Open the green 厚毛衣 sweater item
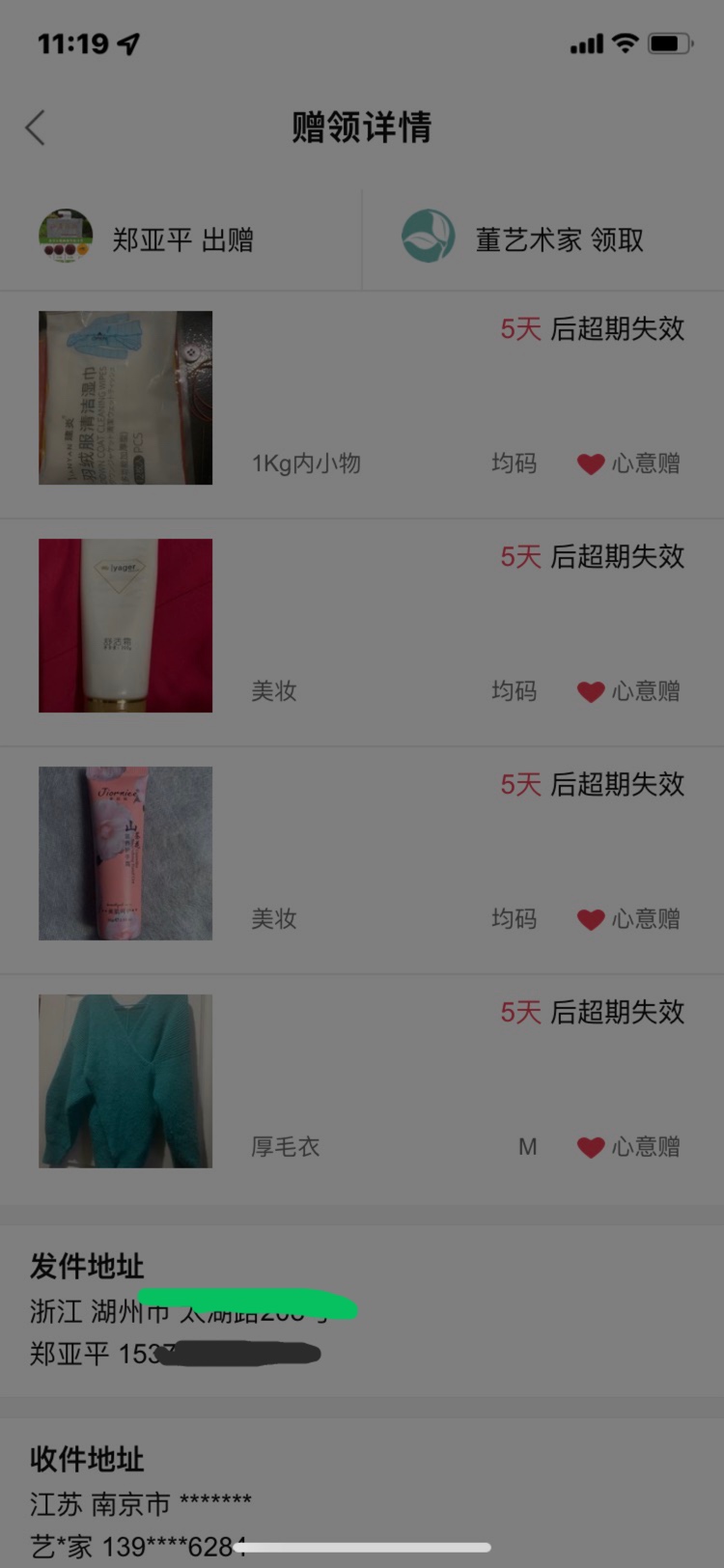The image size is (724, 1568). [125, 1081]
